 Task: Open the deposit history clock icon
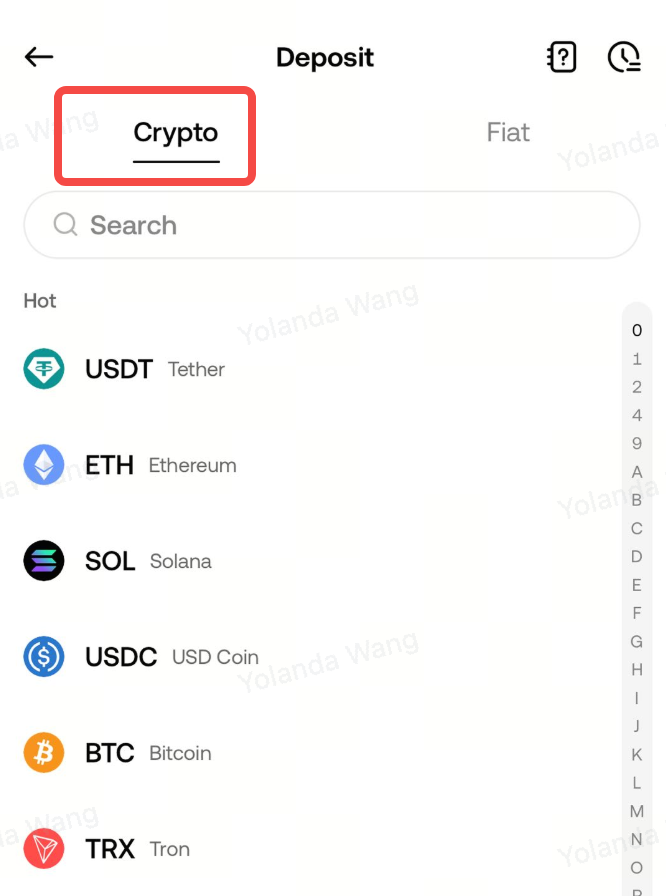624,57
